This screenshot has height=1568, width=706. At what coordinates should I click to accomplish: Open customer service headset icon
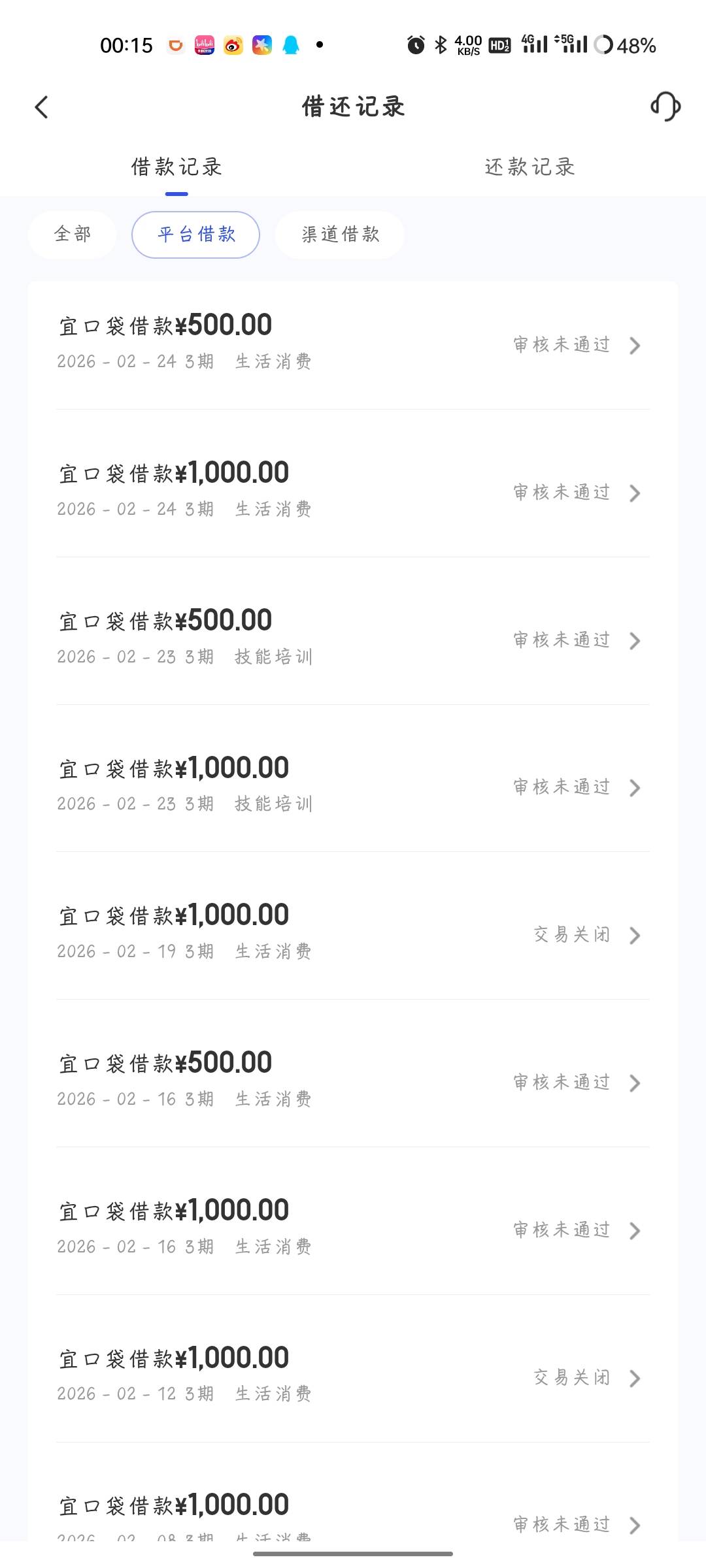(x=665, y=106)
